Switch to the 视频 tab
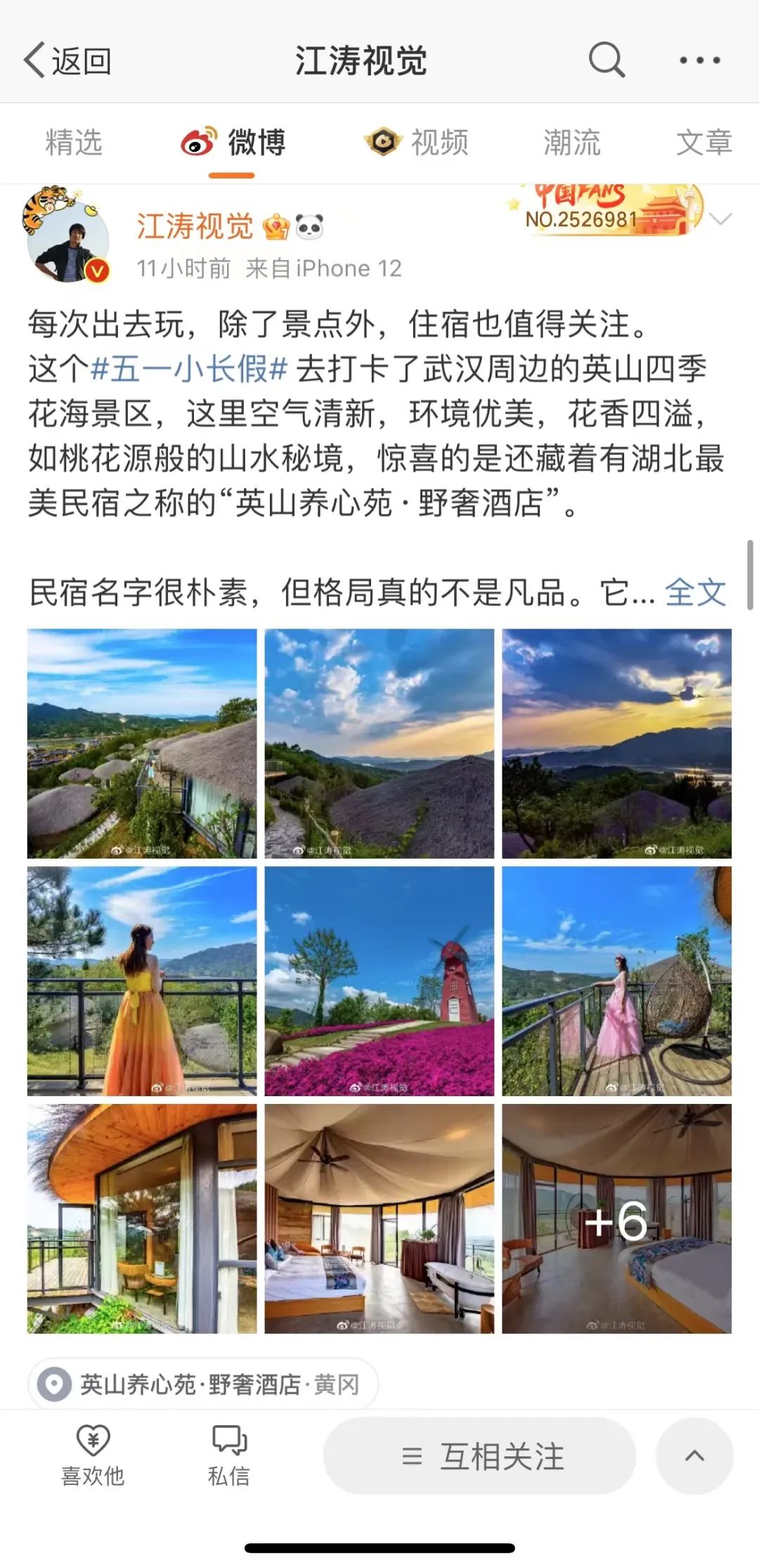 point(417,143)
